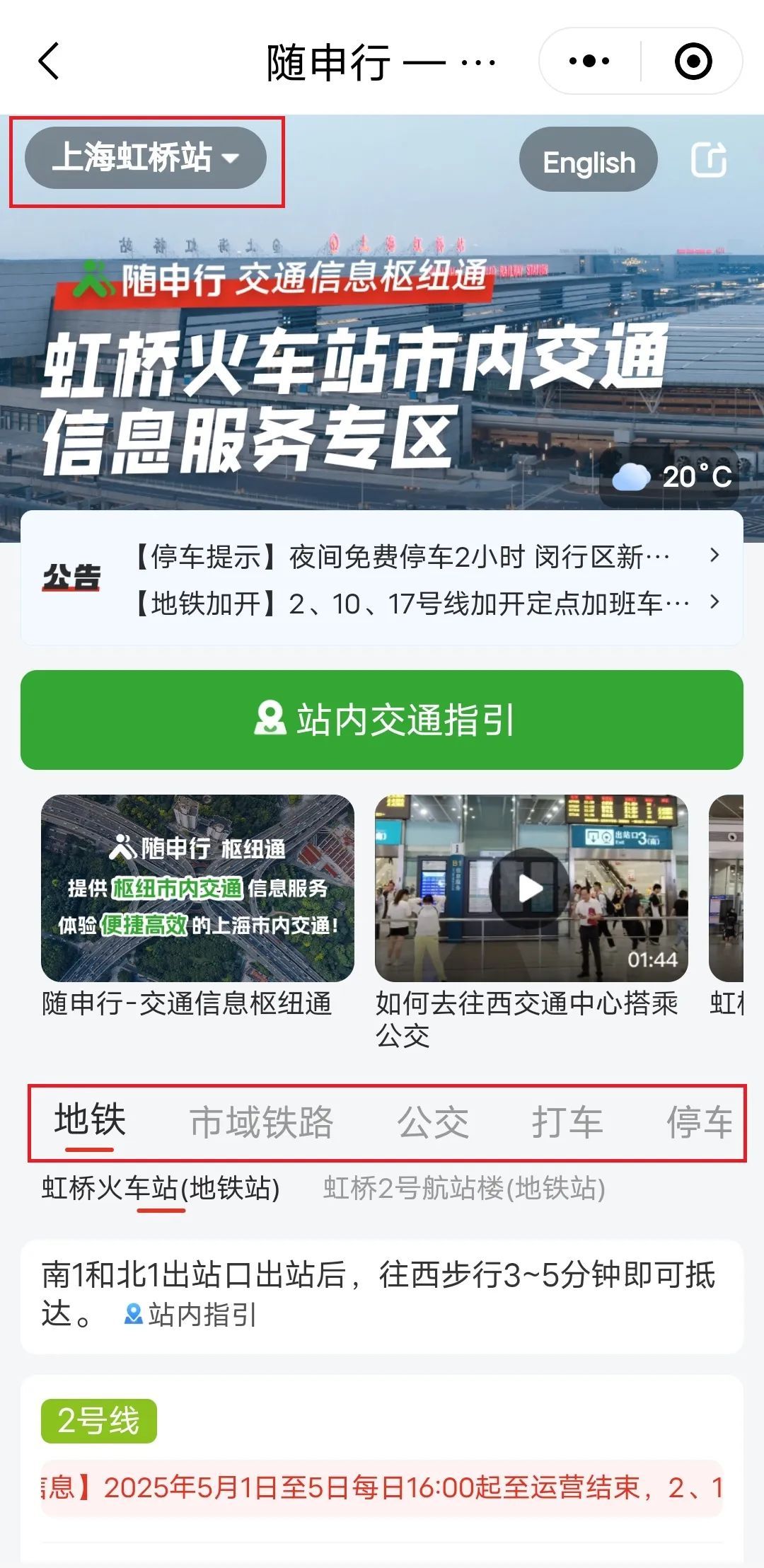The image size is (764, 1568).
Task: Select the 地铁 tab
Action: pos(90,1121)
